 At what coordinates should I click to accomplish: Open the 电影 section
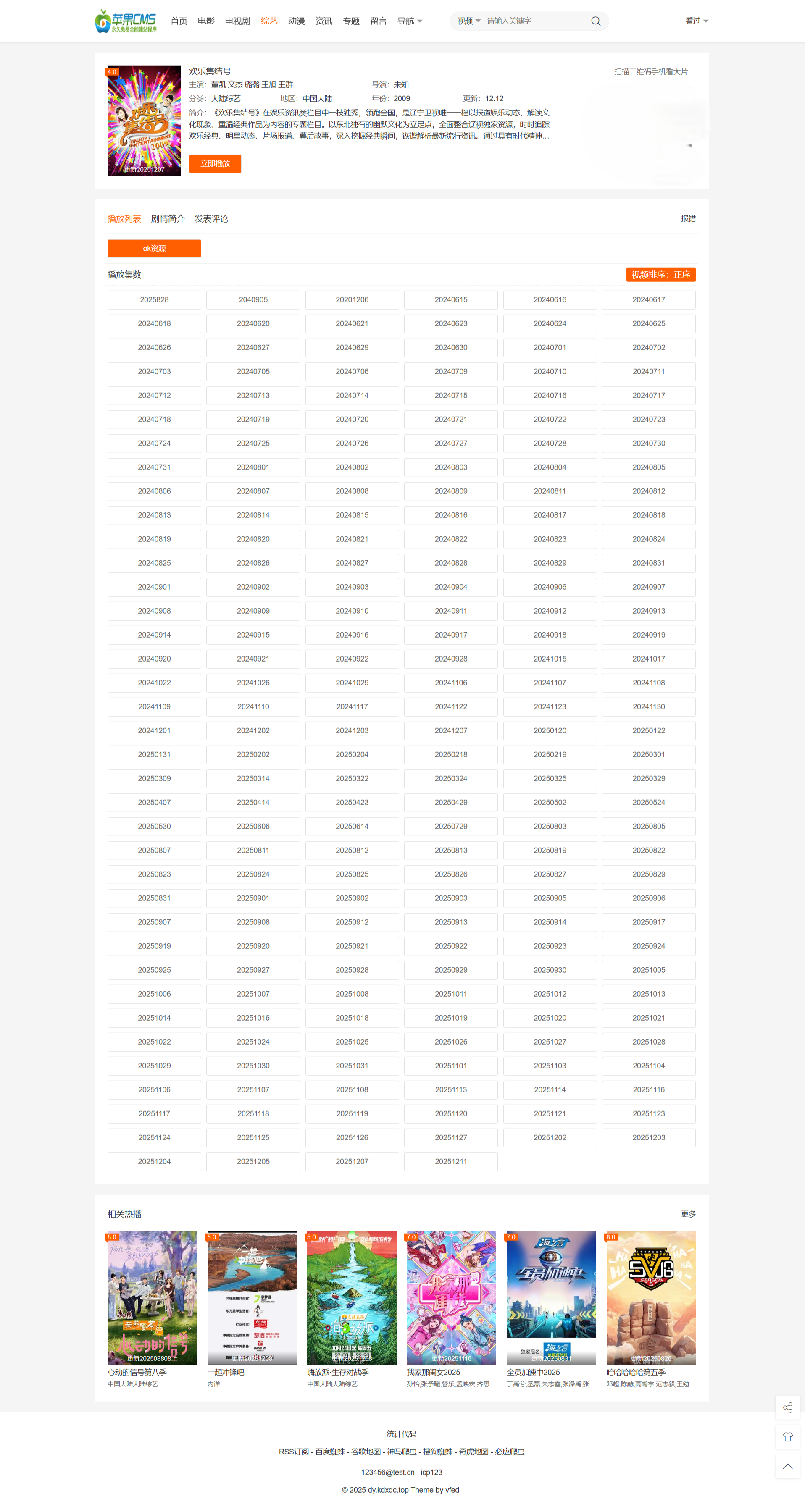click(x=206, y=21)
